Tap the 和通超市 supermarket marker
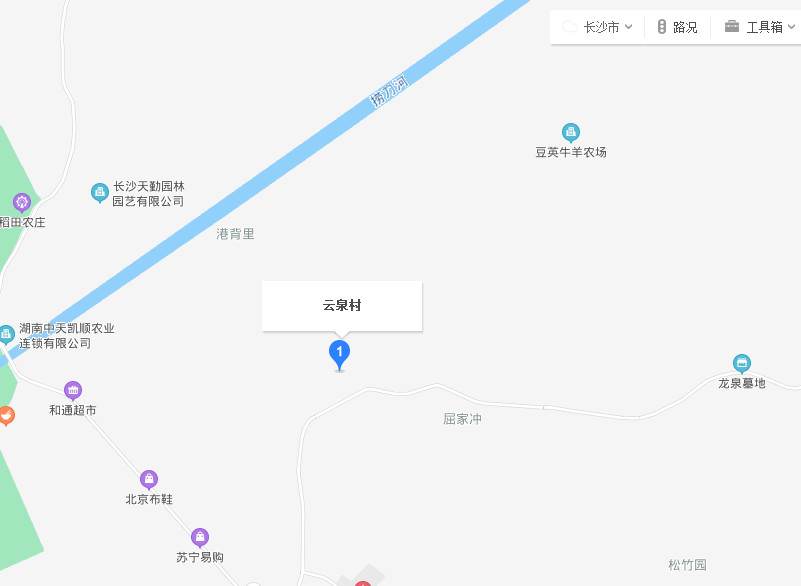Screen dimensions: 801x586 (73, 390)
